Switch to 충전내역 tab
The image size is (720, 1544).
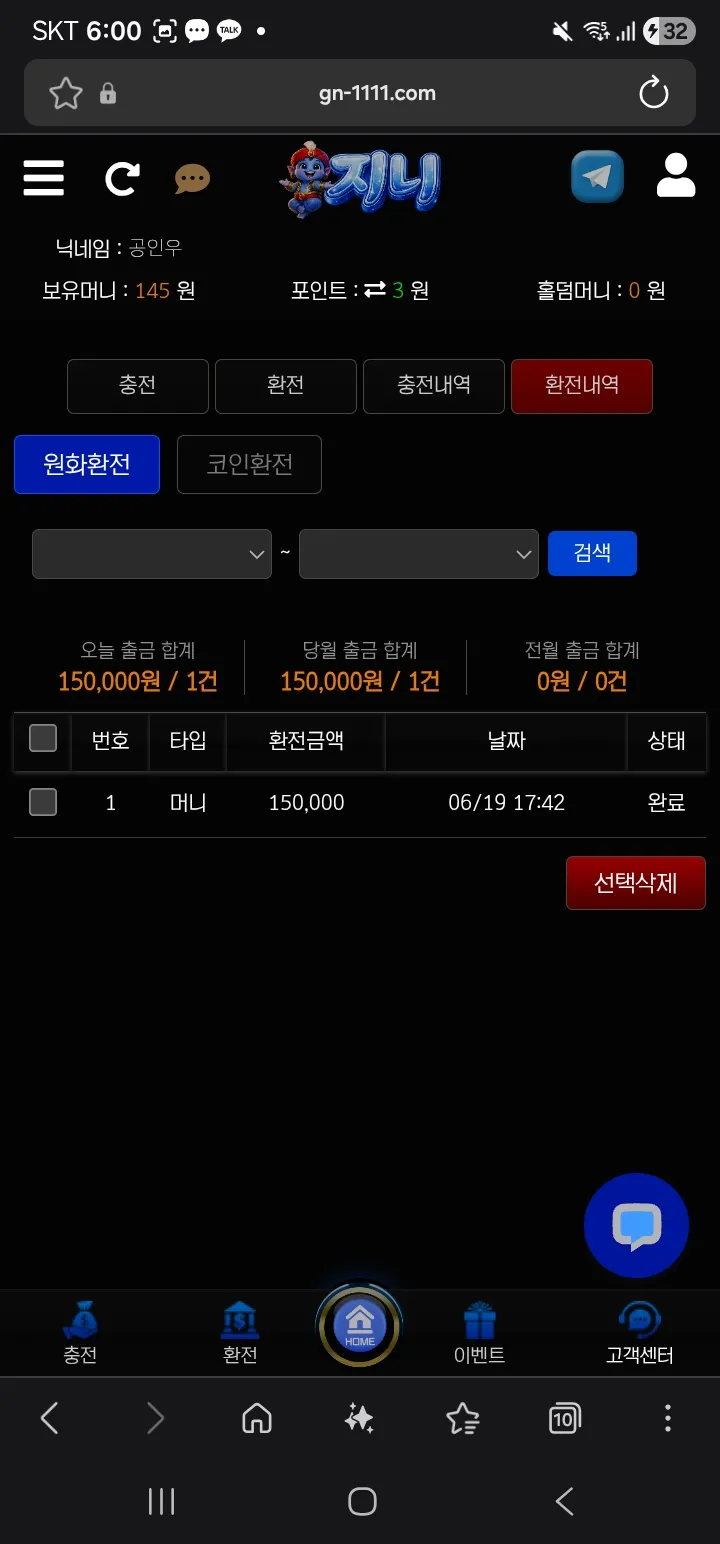point(434,386)
